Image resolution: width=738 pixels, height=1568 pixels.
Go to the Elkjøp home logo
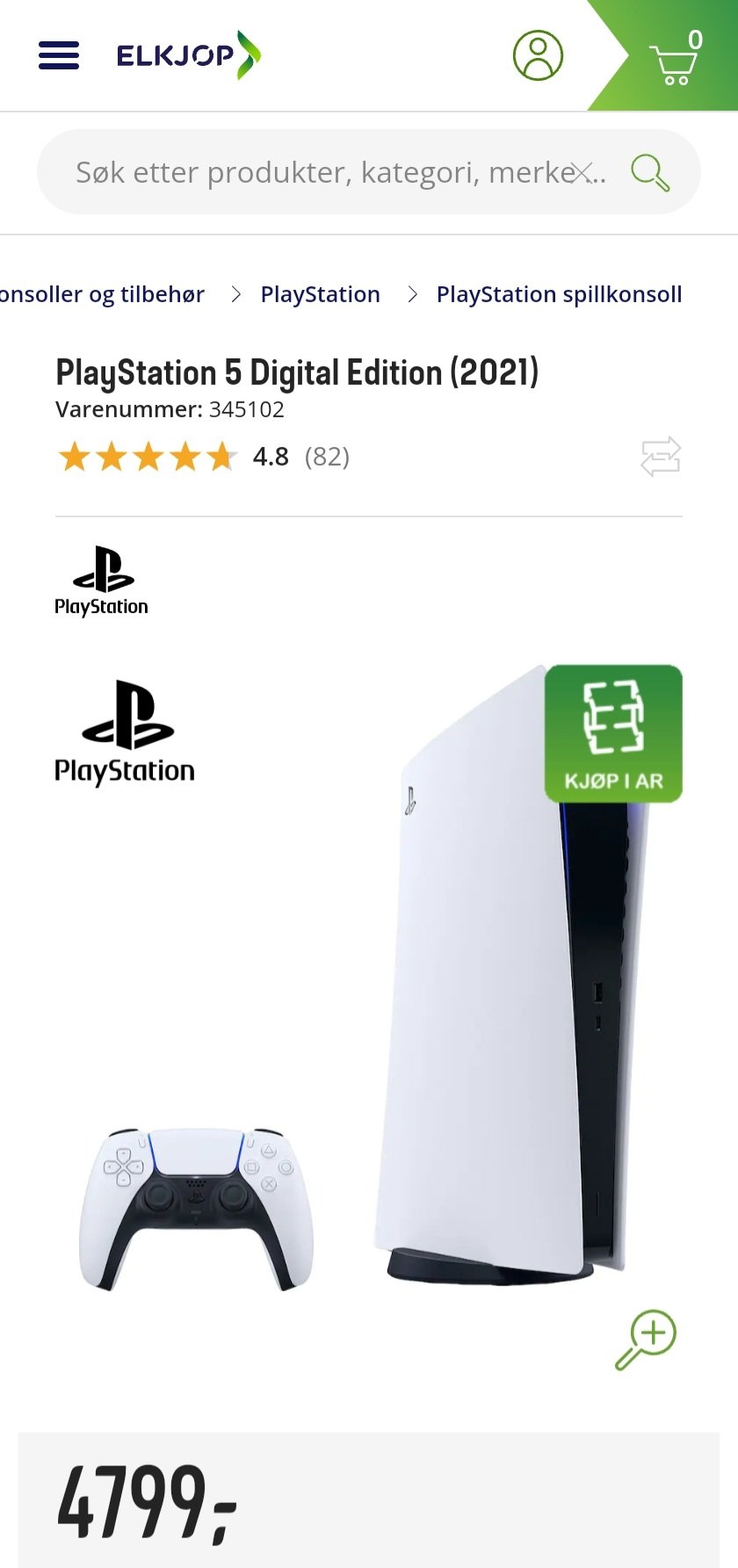click(x=189, y=55)
